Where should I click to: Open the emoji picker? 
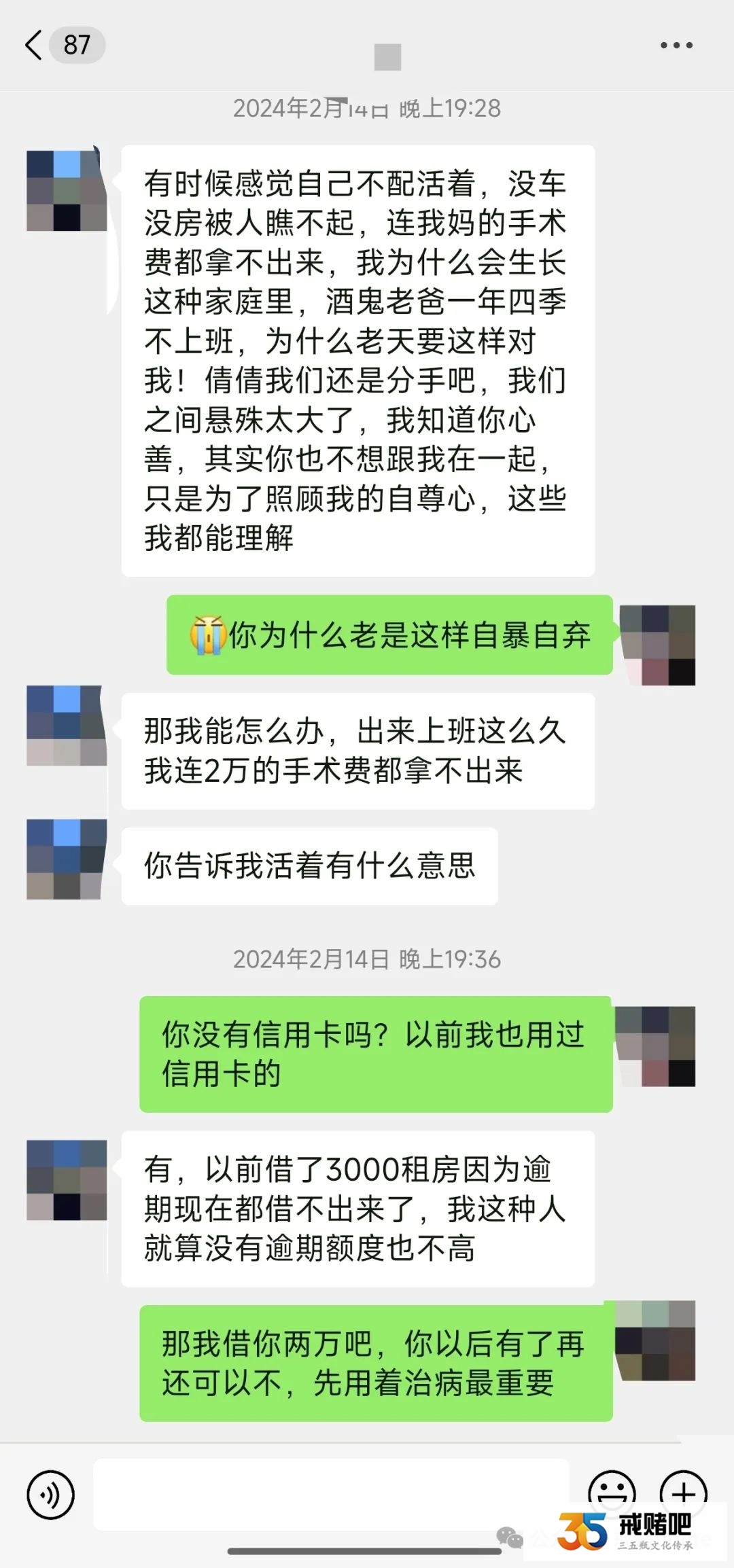point(612,1493)
